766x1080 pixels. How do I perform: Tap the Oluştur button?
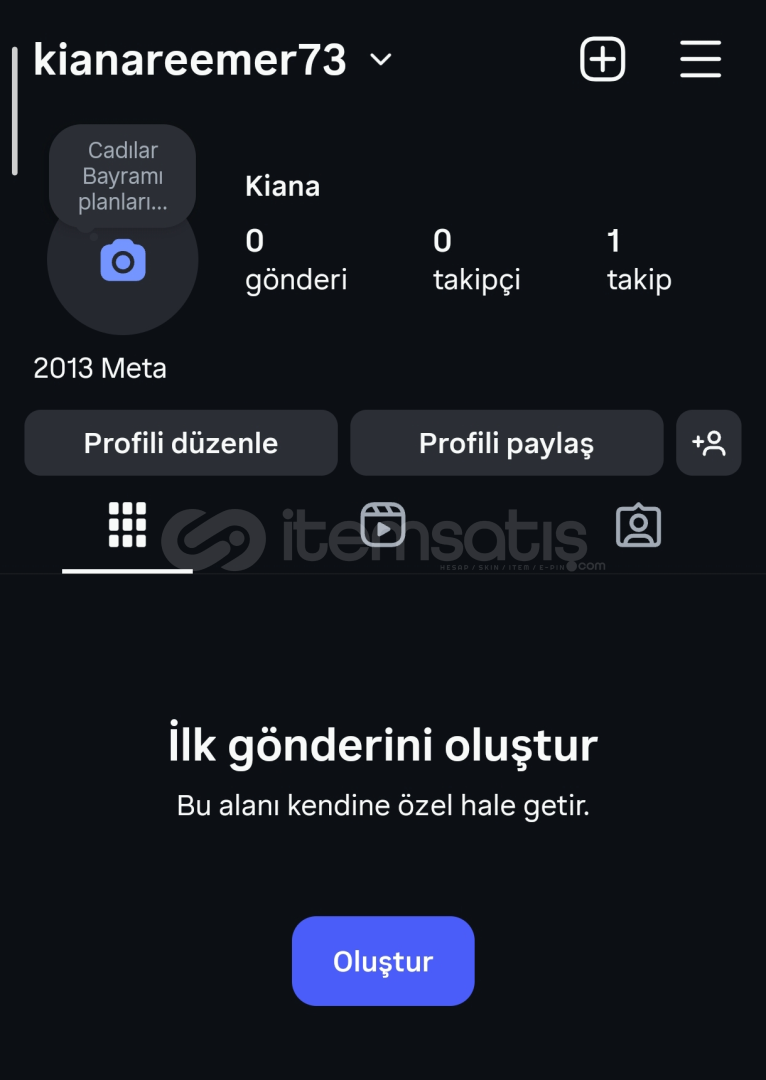(383, 961)
